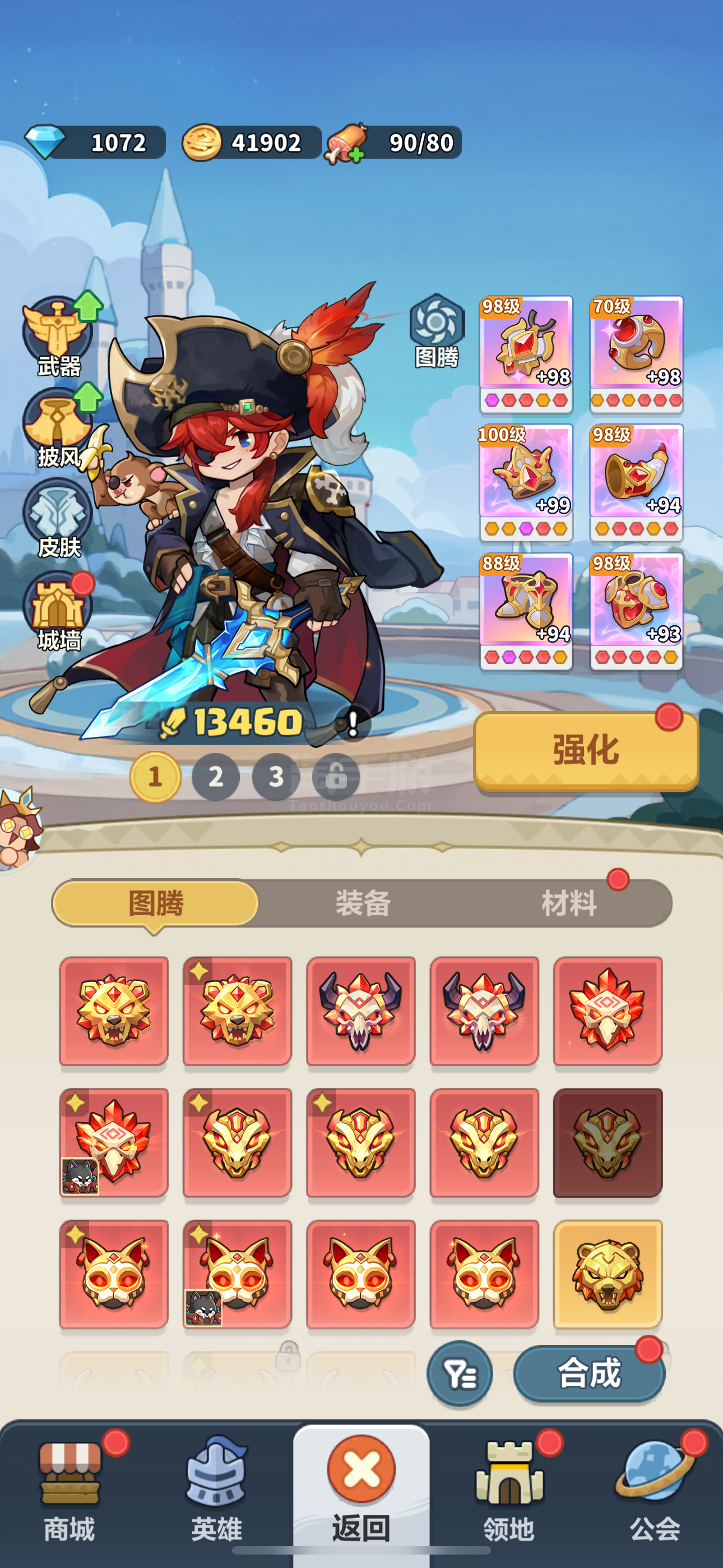This screenshot has height=1568, width=723.
Task: Open the 公会 guild tab
Action: [655, 1494]
